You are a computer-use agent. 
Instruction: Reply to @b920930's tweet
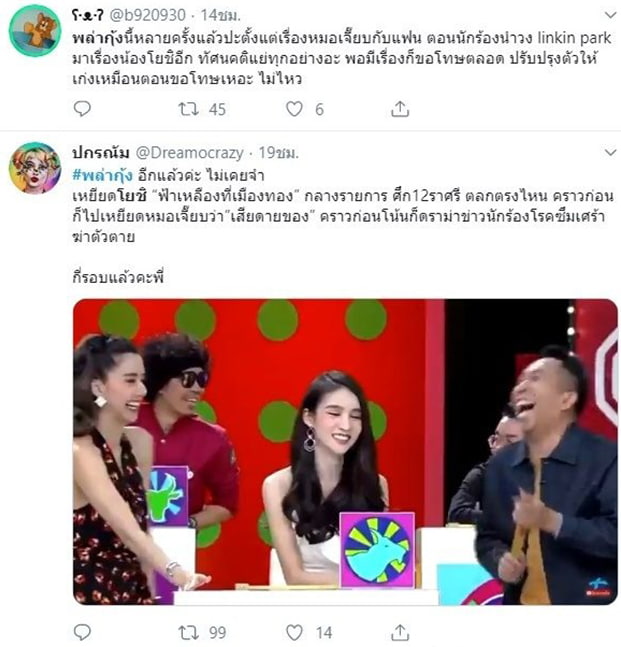[x=82, y=108]
